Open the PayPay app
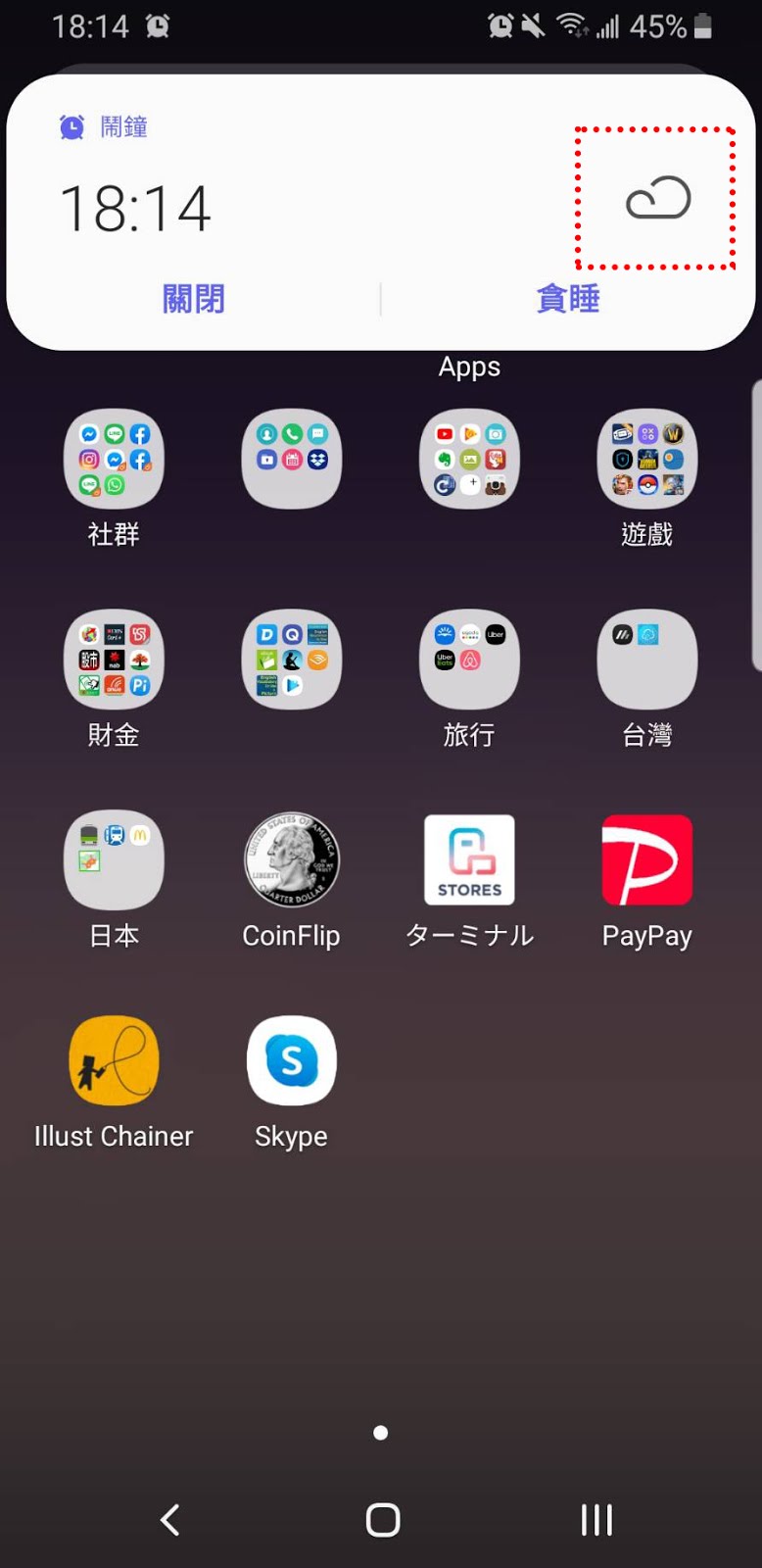762x1568 pixels. coord(646,859)
